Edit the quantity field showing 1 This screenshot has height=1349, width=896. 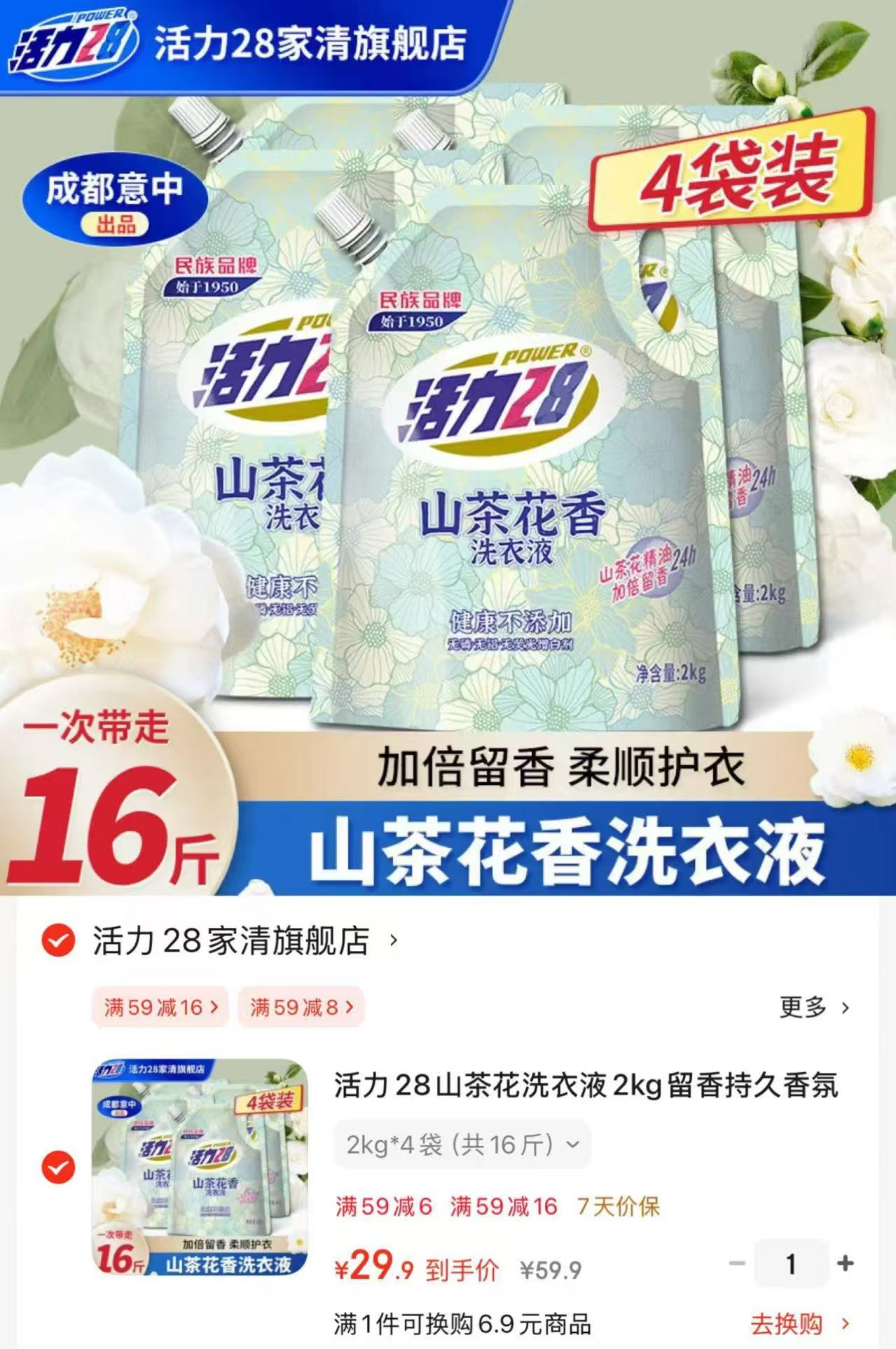click(791, 1264)
